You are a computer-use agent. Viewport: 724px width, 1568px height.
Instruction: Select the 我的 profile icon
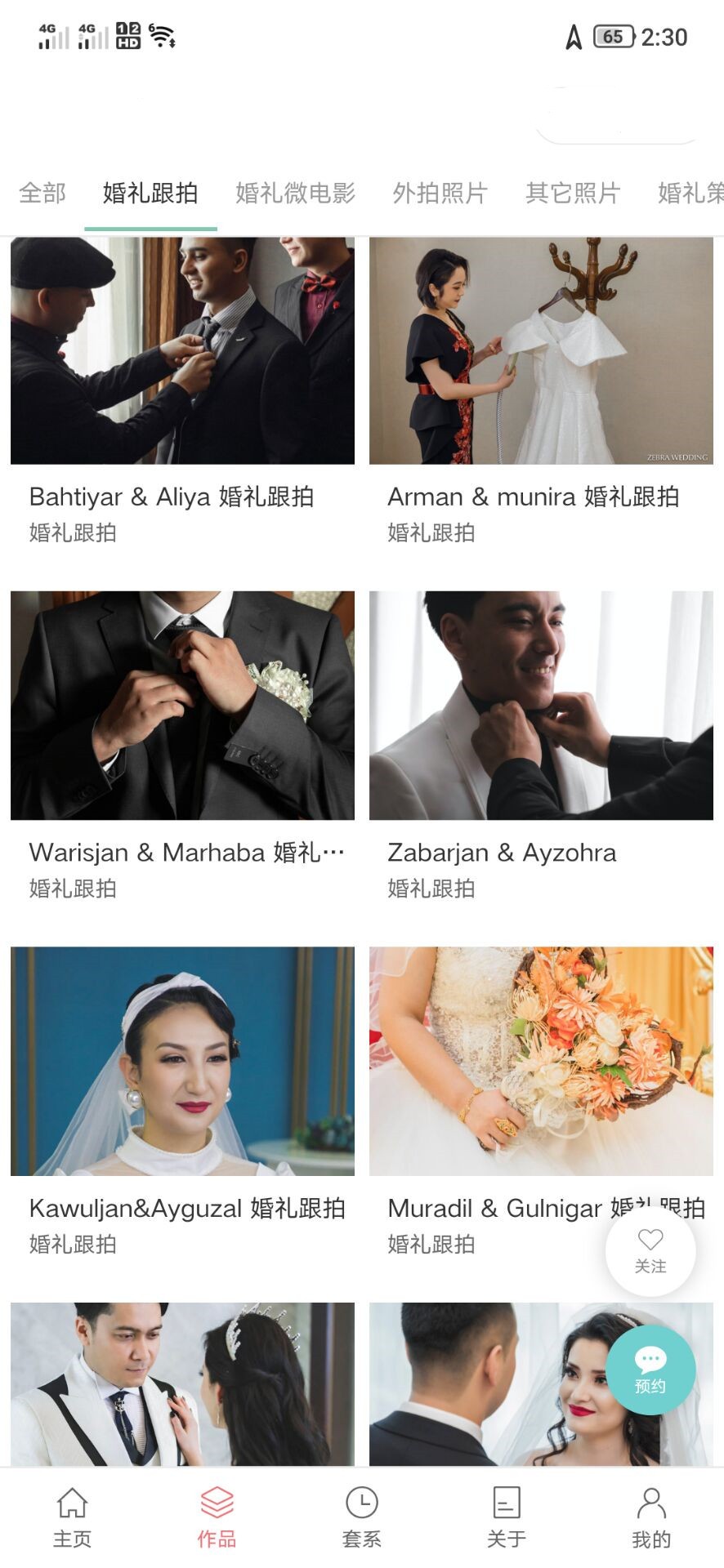click(650, 1515)
